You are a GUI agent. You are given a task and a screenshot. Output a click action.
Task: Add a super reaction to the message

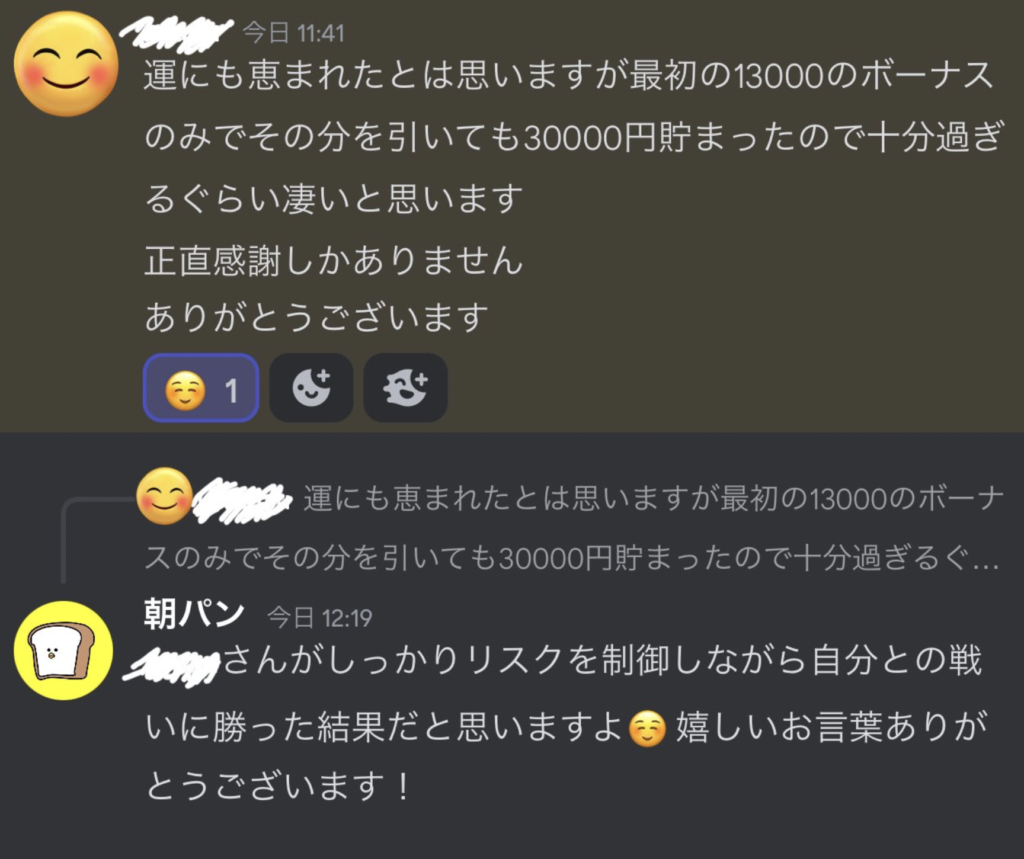[405, 388]
